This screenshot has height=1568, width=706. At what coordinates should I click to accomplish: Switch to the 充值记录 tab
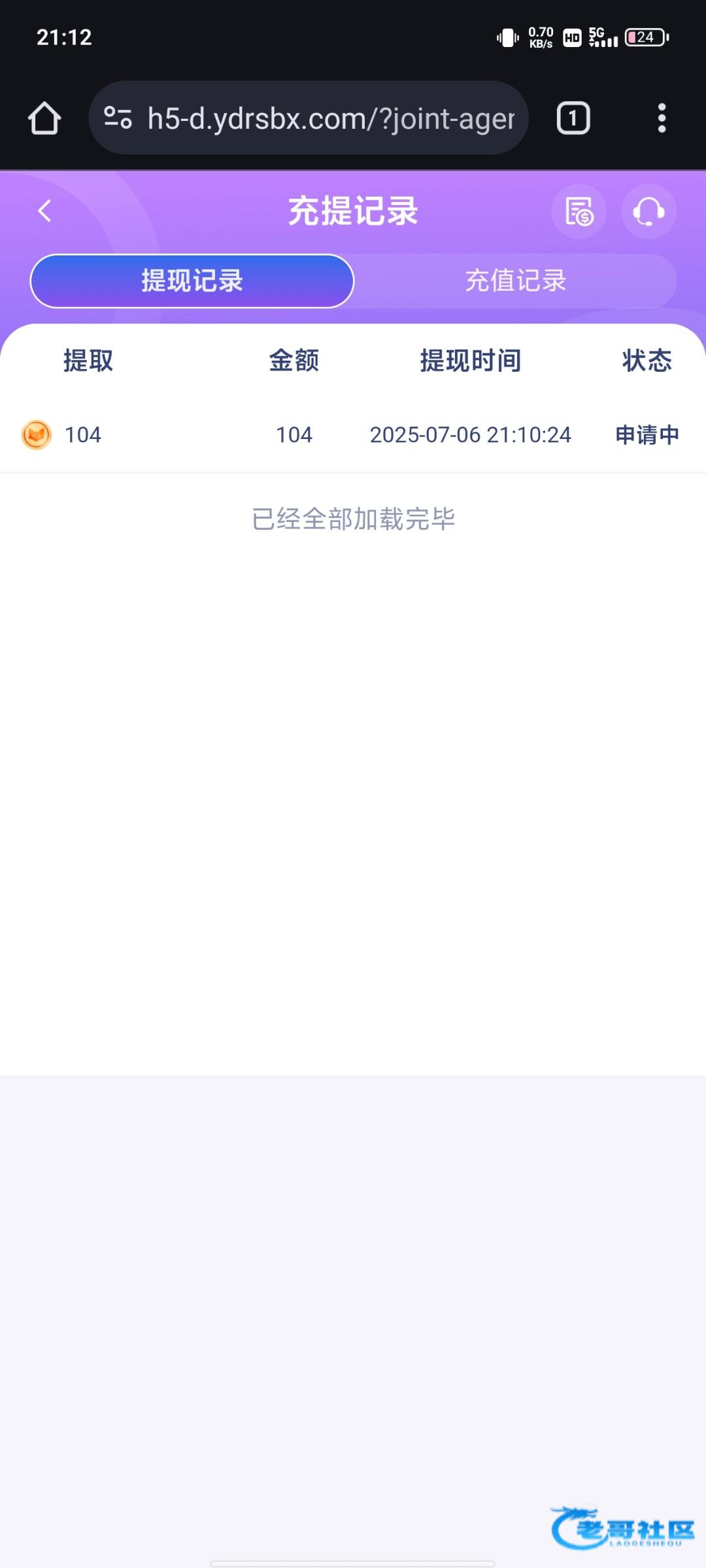pyautogui.click(x=516, y=281)
